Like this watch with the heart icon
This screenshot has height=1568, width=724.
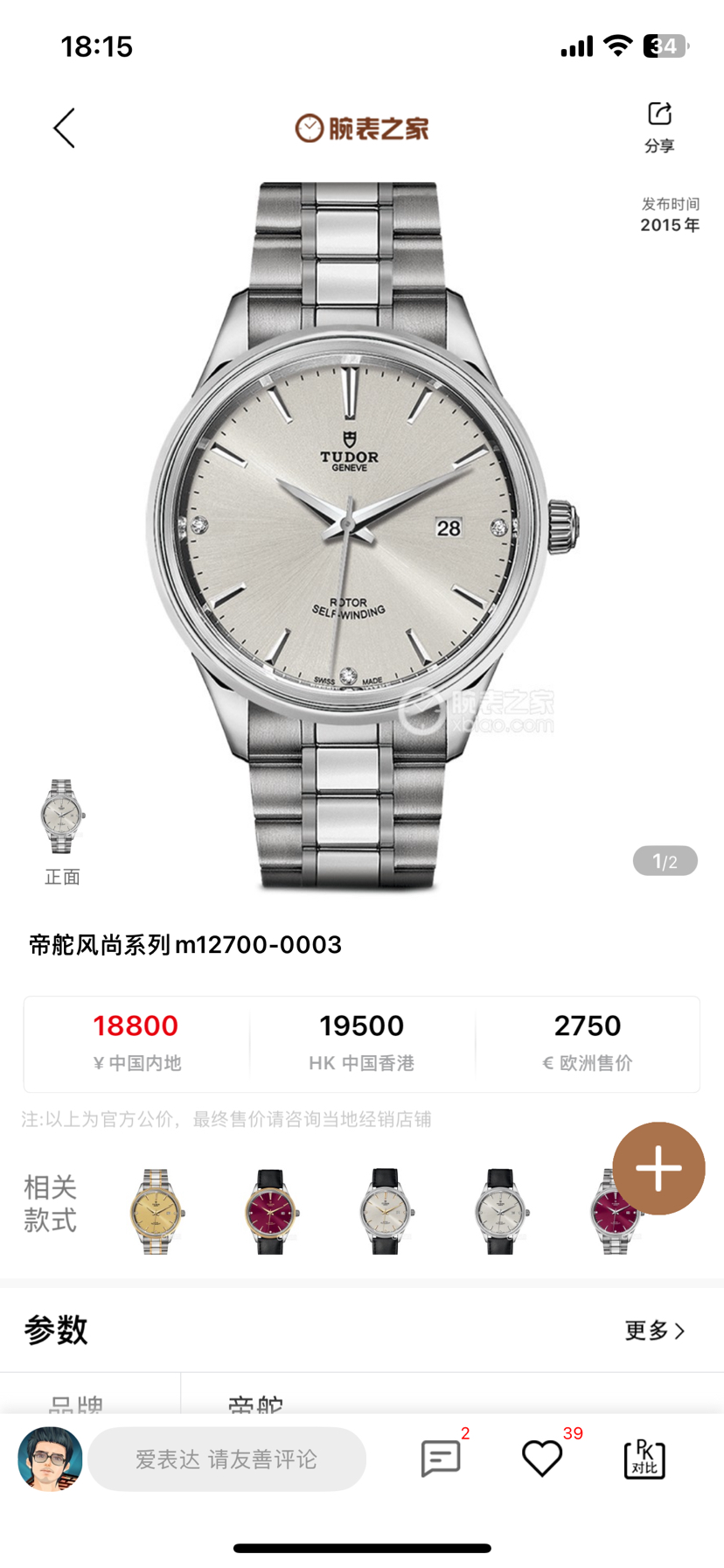[542, 1459]
